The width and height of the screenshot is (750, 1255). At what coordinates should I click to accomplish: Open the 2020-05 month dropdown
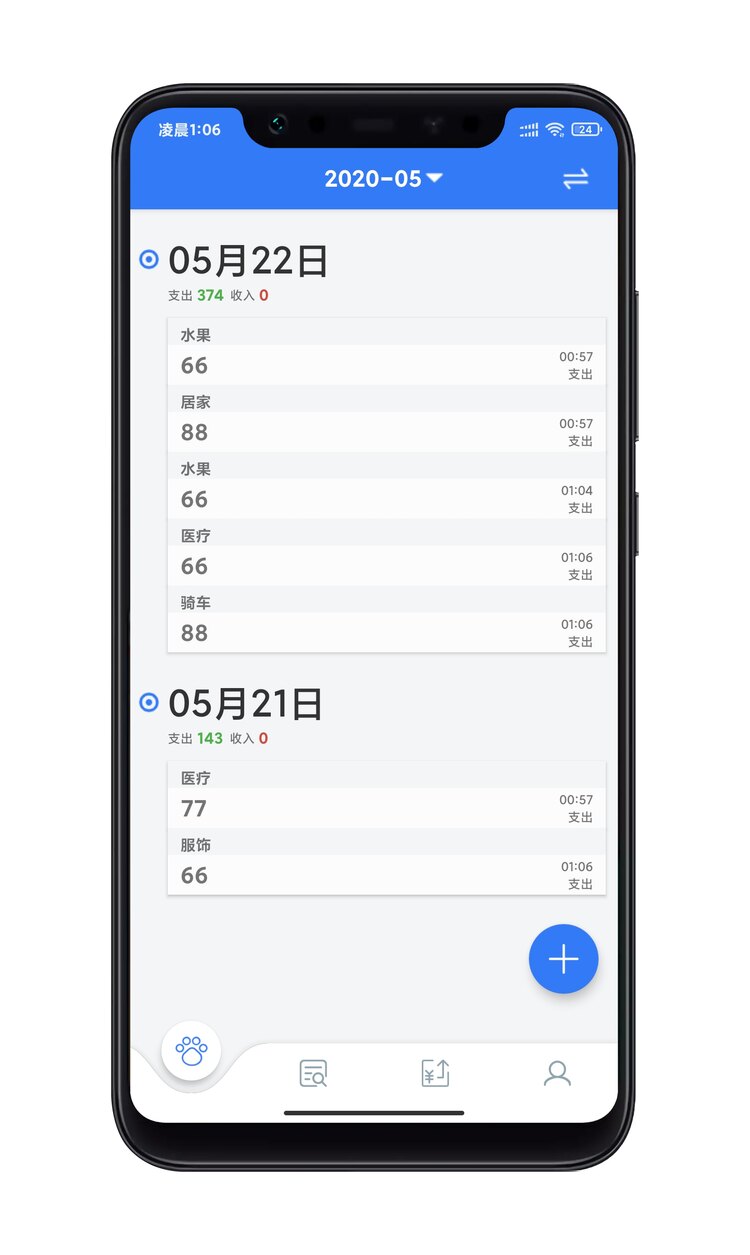coord(383,179)
